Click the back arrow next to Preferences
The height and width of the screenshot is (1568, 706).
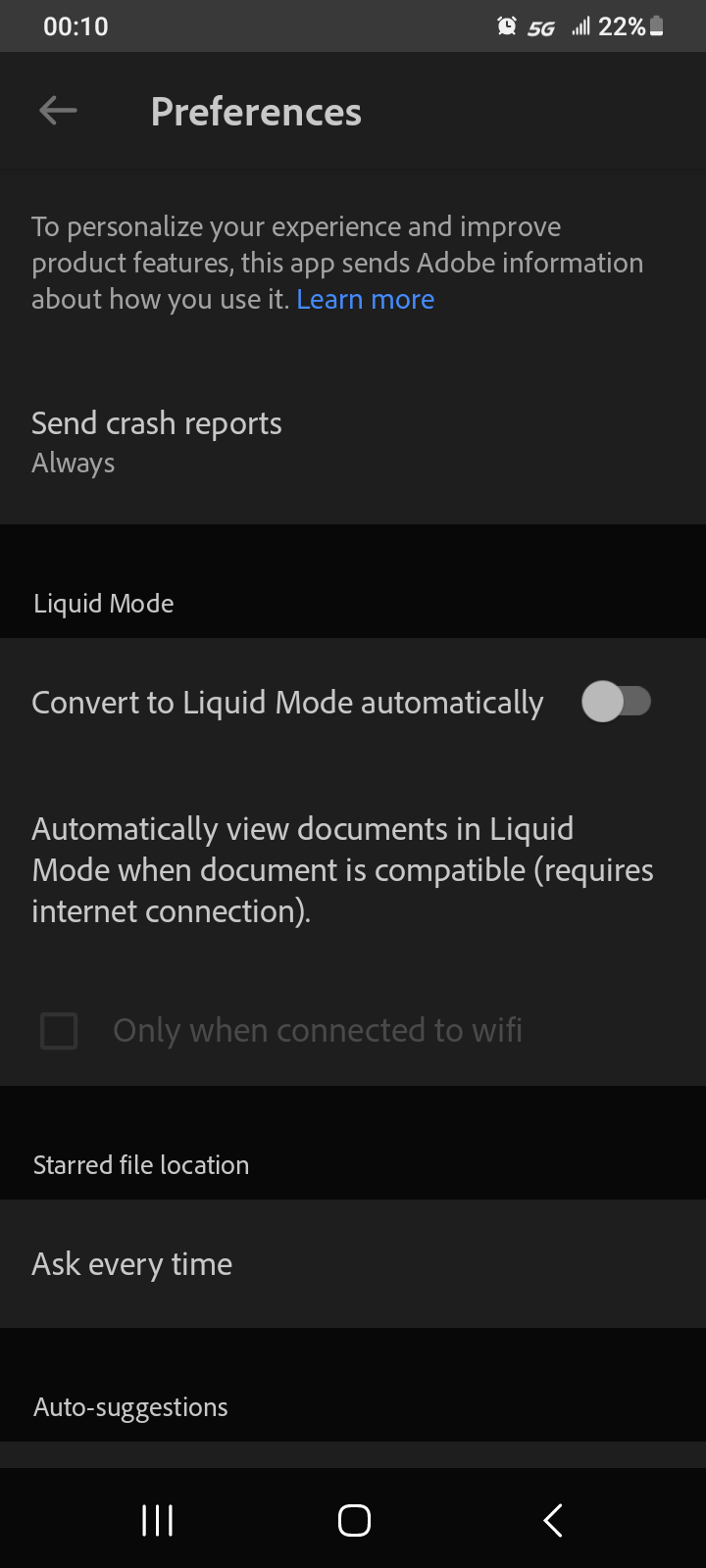click(57, 110)
